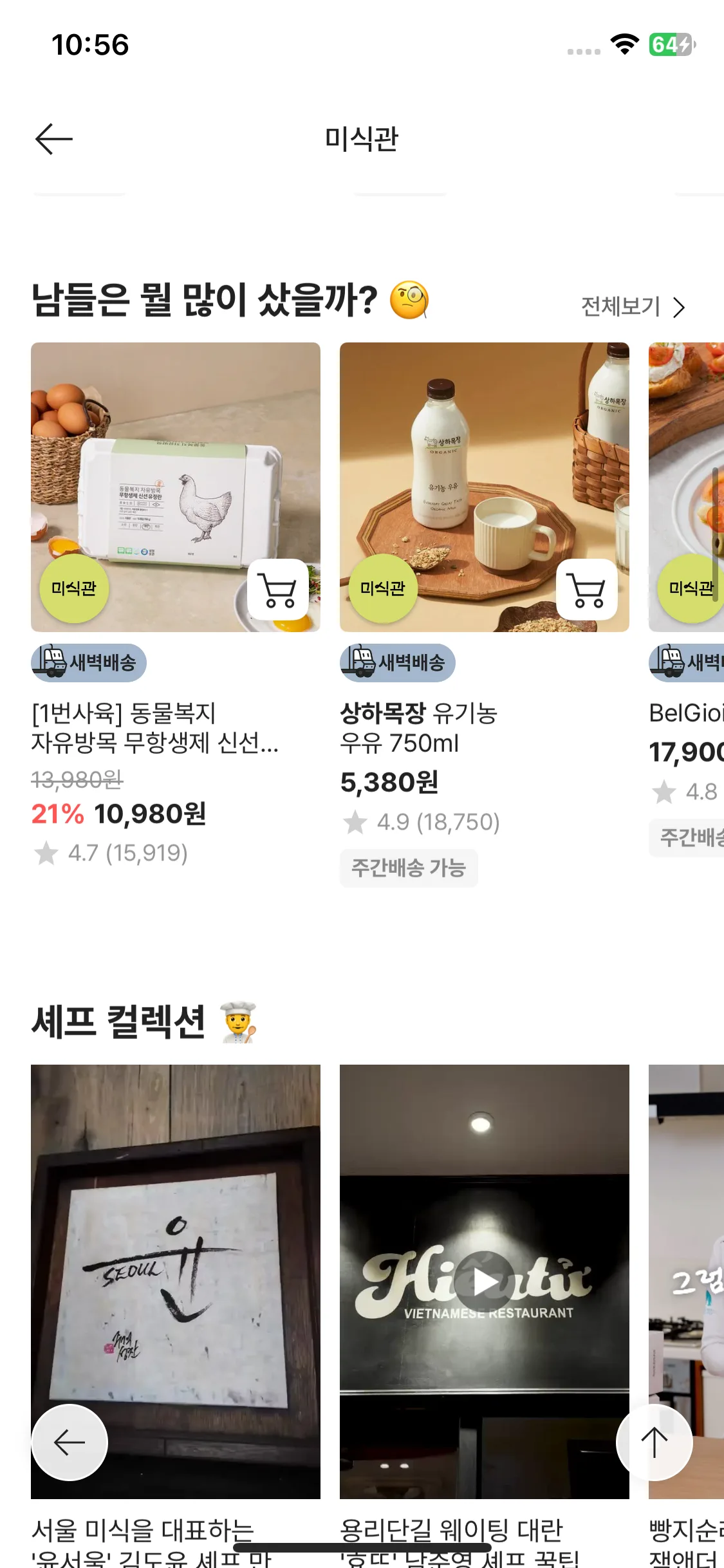Tap the 주간배송 가능 tag under milk
Image resolution: width=724 pixels, height=1568 pixels.
pyautogui.click(x=409, y=868)
